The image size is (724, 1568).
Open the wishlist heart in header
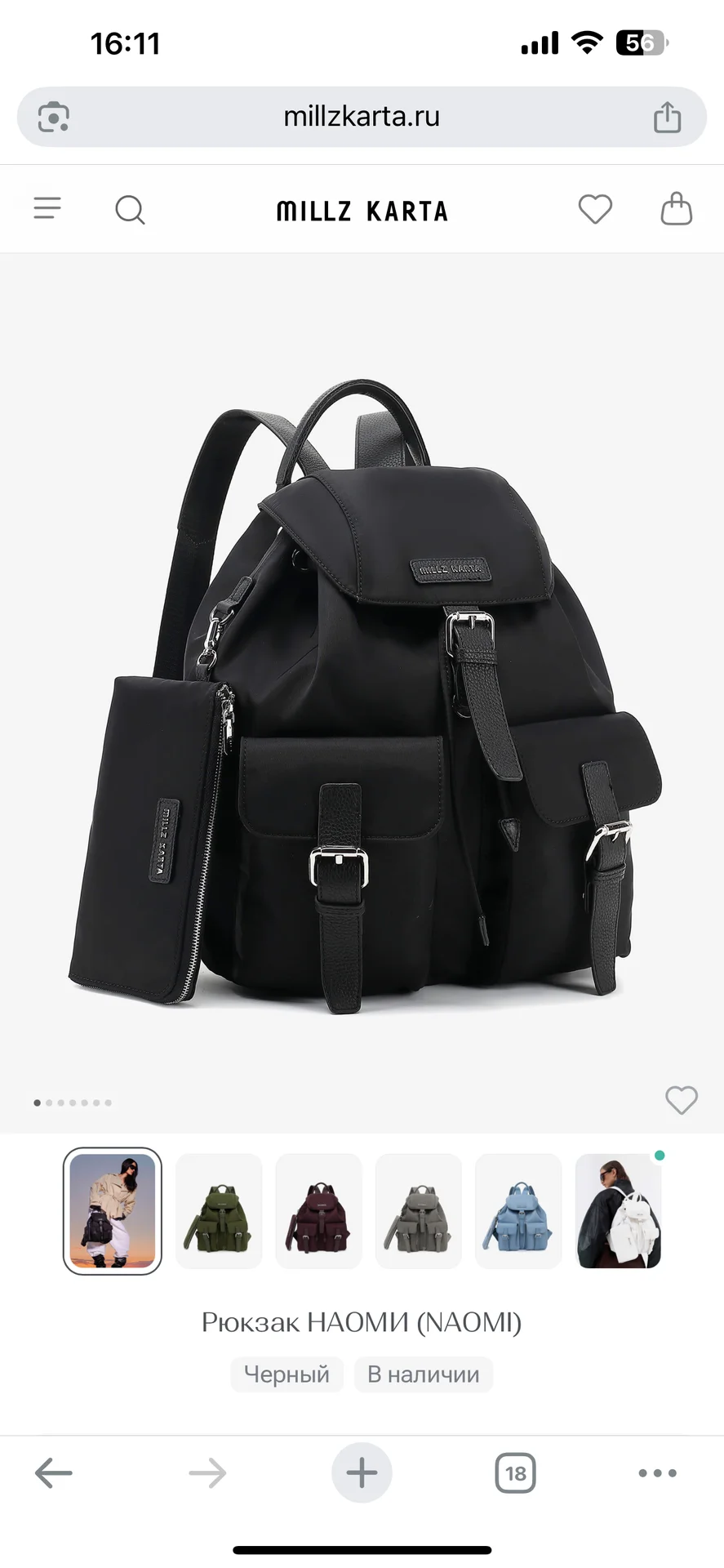595,209
